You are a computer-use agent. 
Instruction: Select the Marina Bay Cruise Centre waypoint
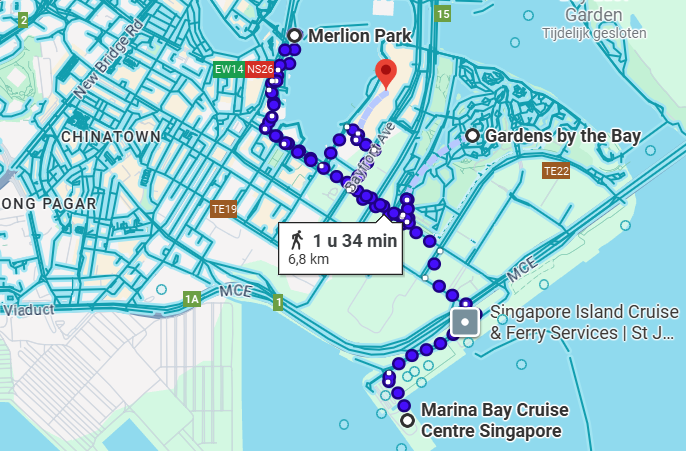pyautogui.click(x=407, y=420)
